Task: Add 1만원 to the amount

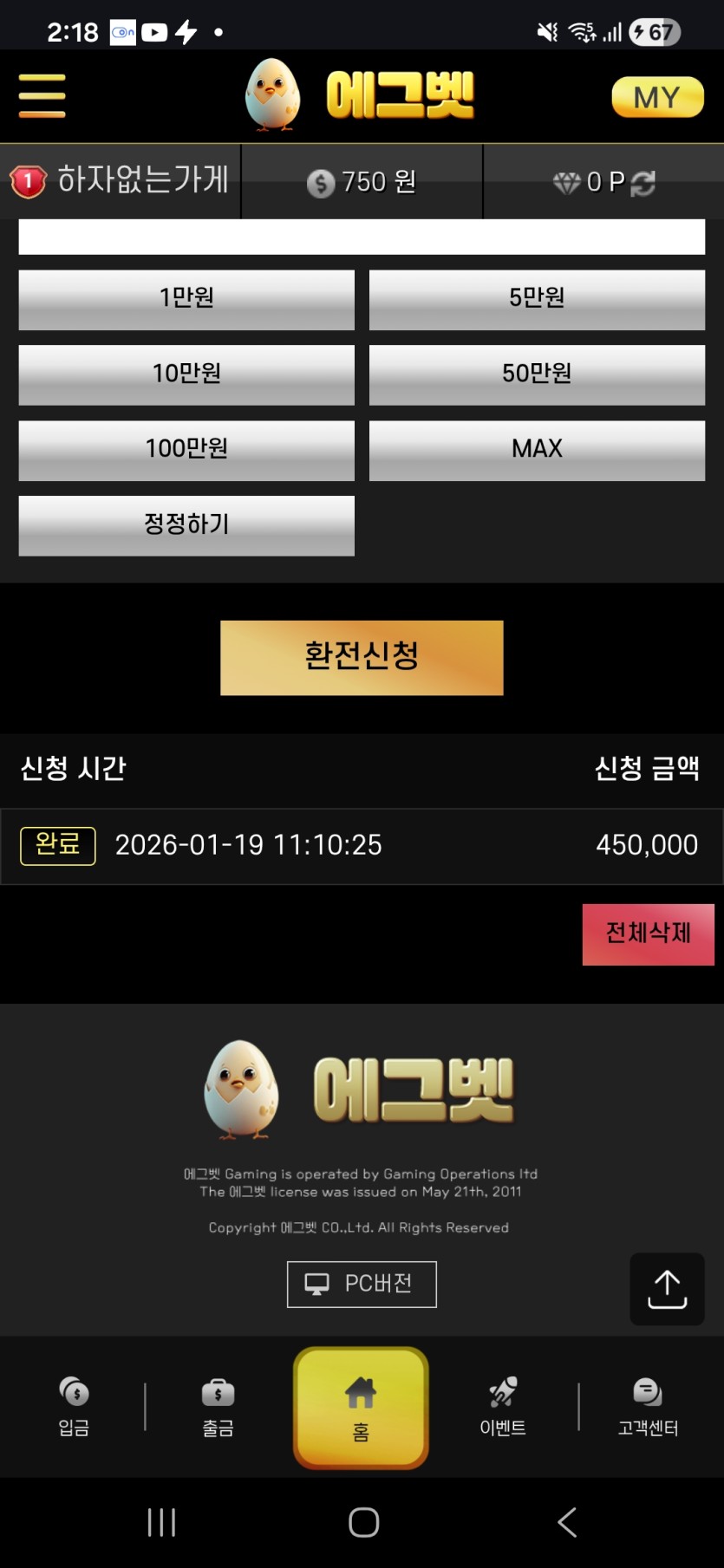Action: (186, 299)
